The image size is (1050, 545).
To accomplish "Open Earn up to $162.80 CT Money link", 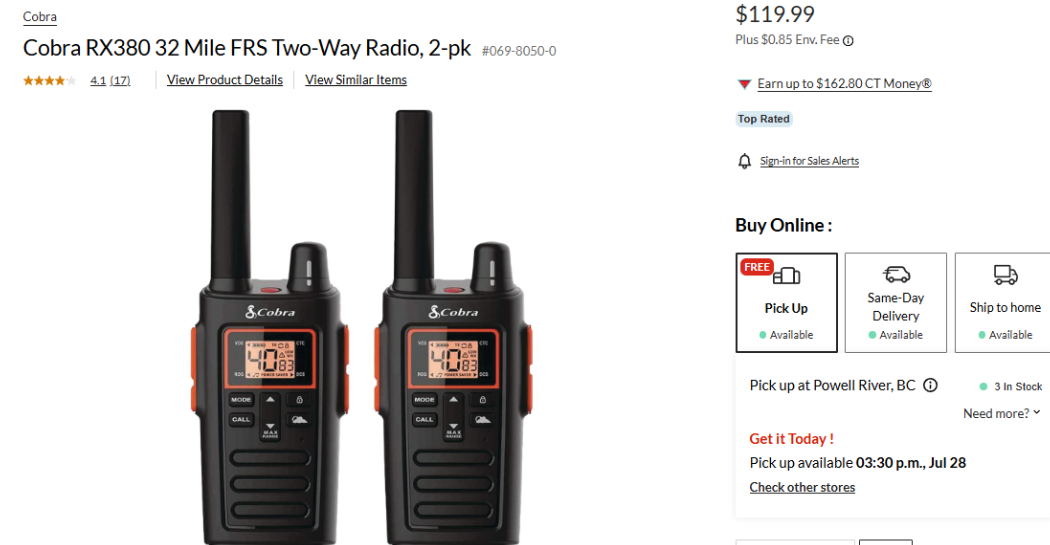I will coord(844,84).
